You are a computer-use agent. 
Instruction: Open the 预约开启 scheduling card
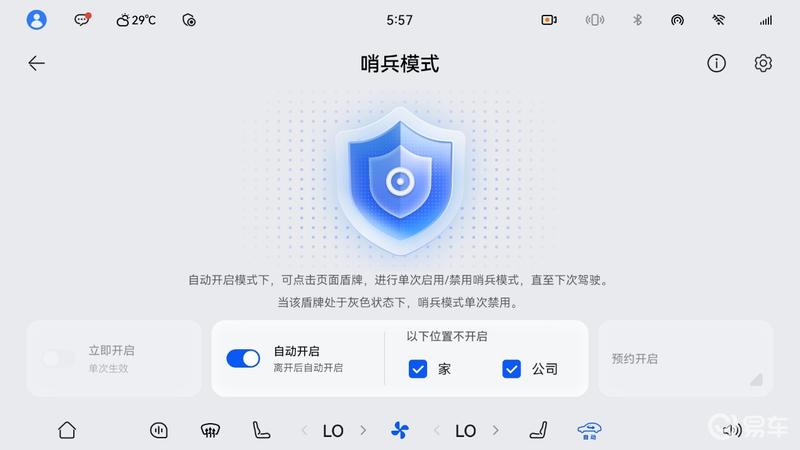click(x=686, y=358)
